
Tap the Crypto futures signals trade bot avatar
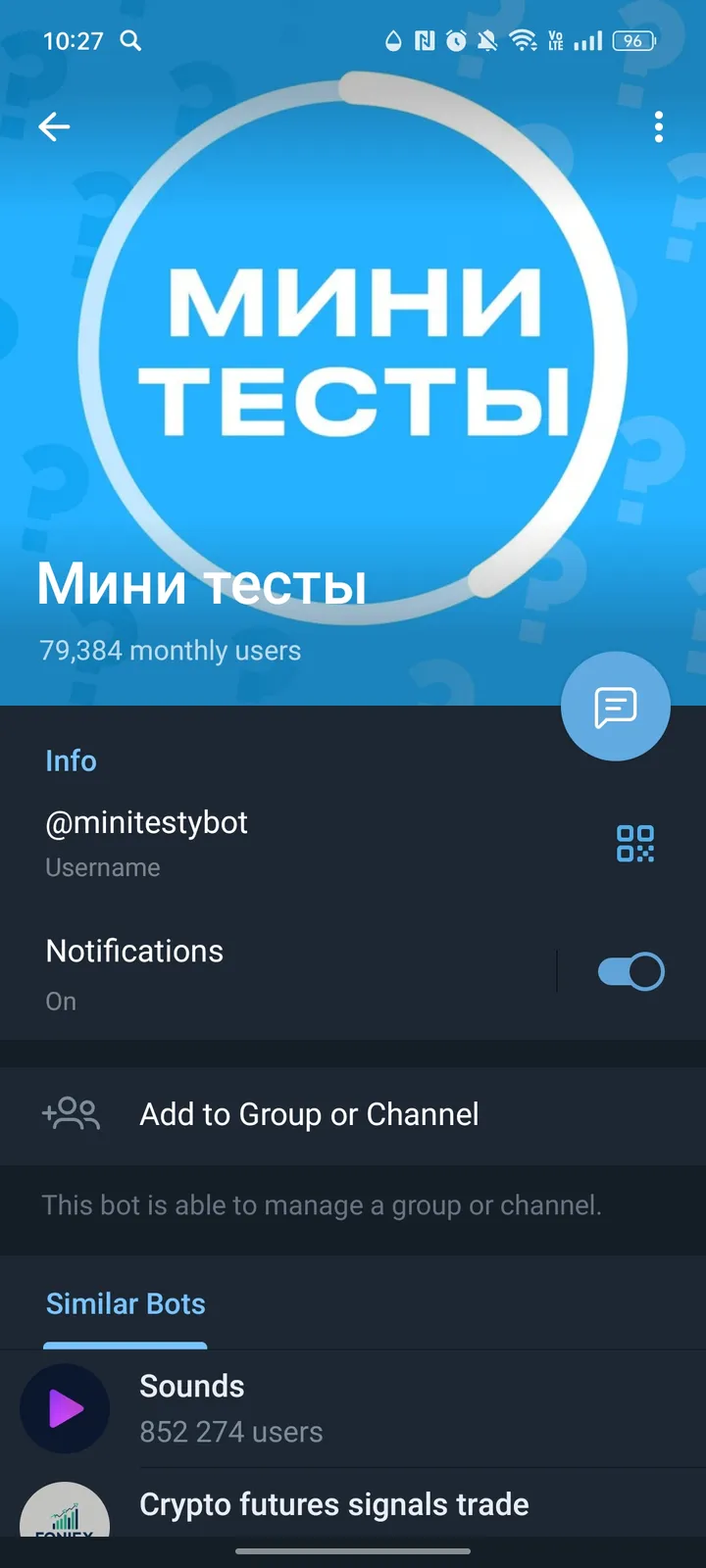(65, 1514)
